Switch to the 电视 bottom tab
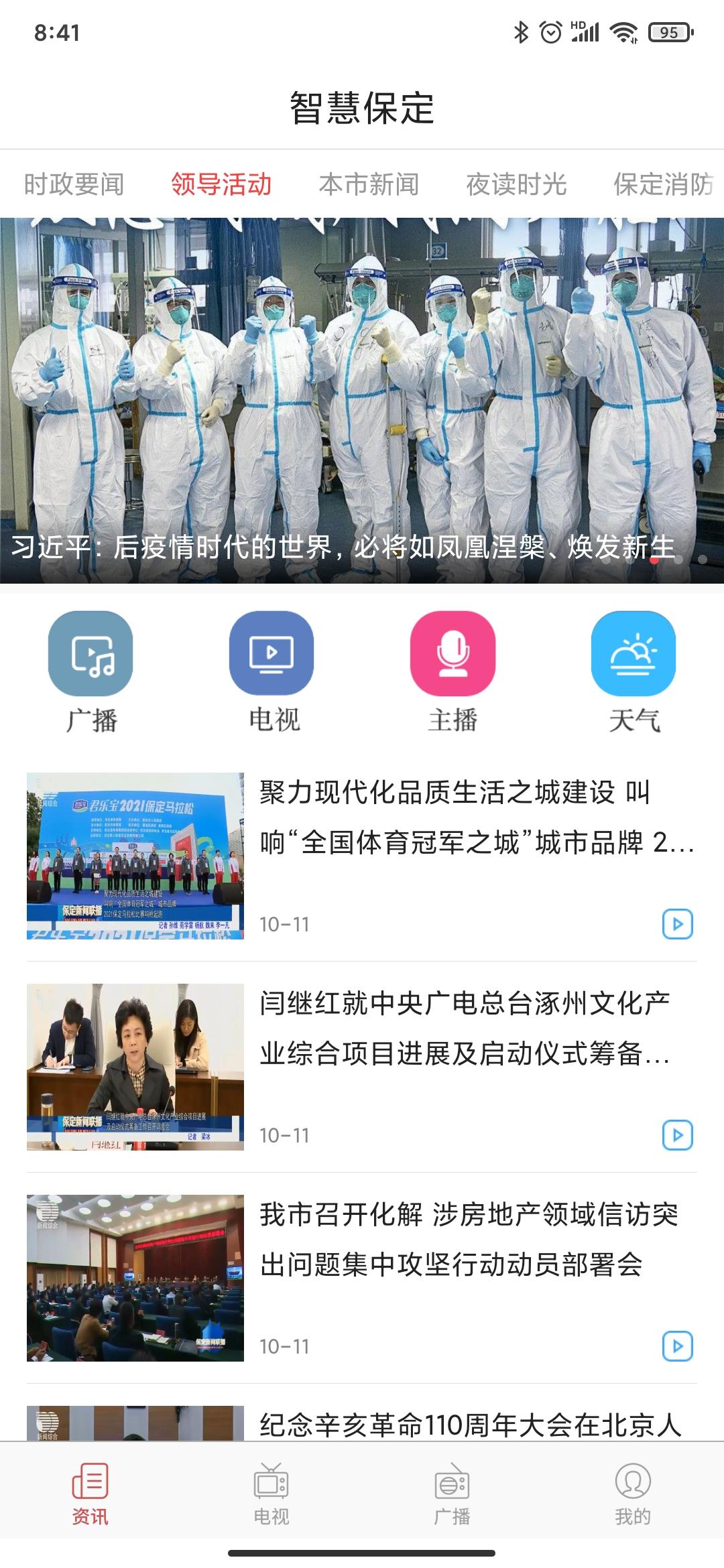Viewport: 724px width, 1568px height. [271, 1494]
